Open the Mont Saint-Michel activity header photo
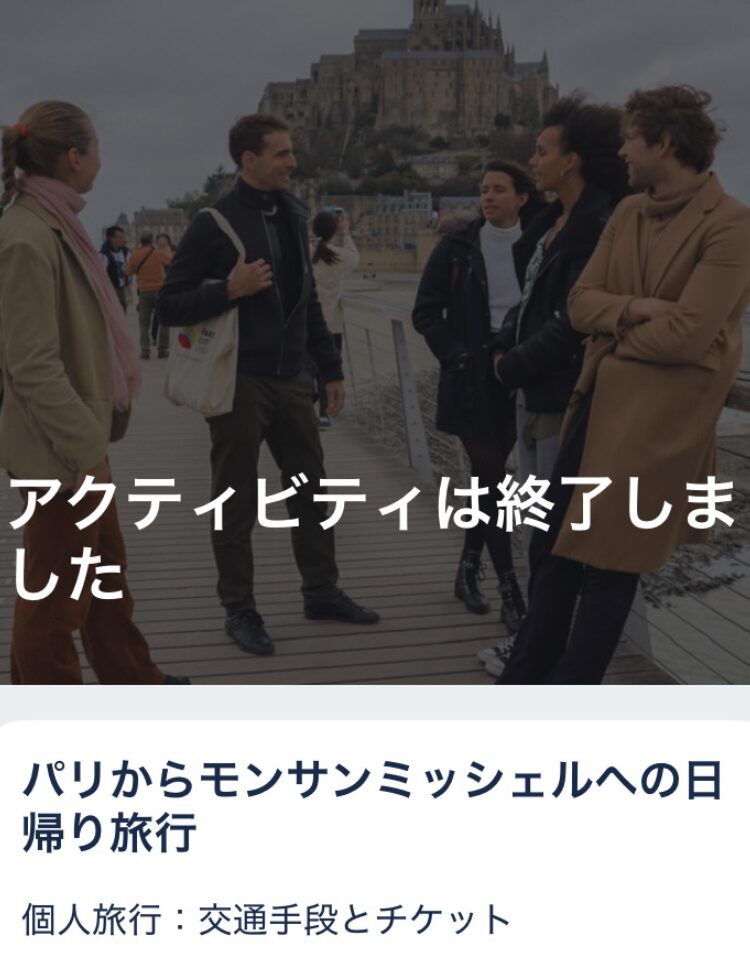The width and height of the screenshot is (750, 968). point(375,300)
